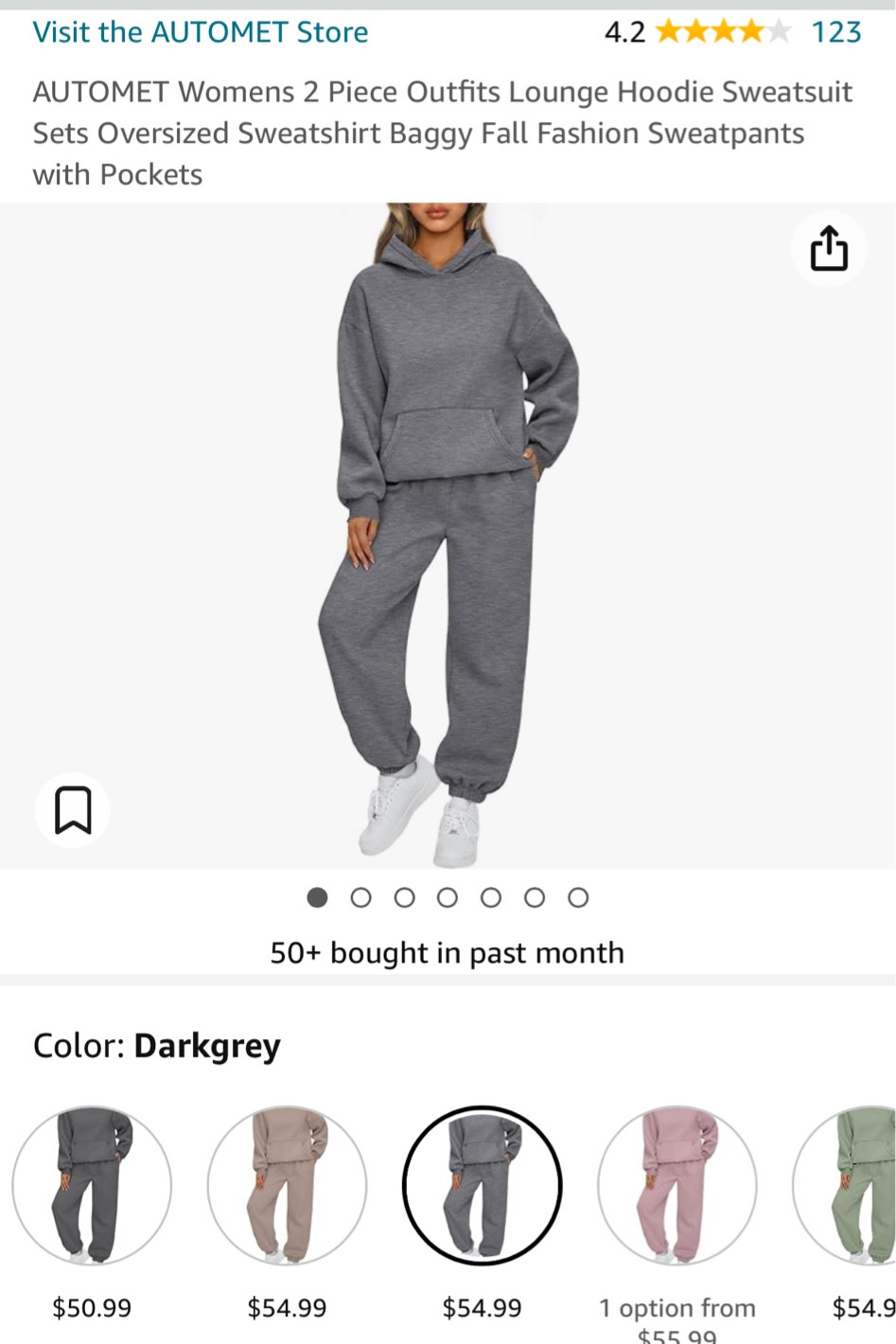Jump to the second image indicator dot
This screenshot has width=896, height=1344.
point(360,897)
